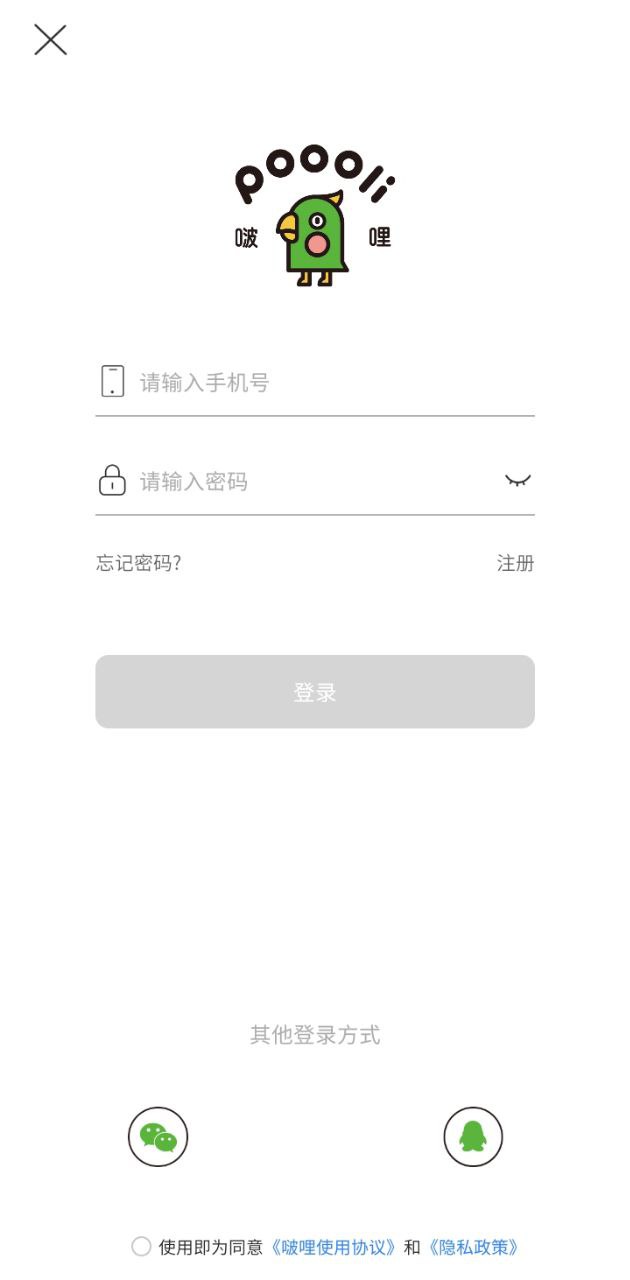The image size is (630, 1280).
Task: Log in with WeChat
Action: (158, 1137)
